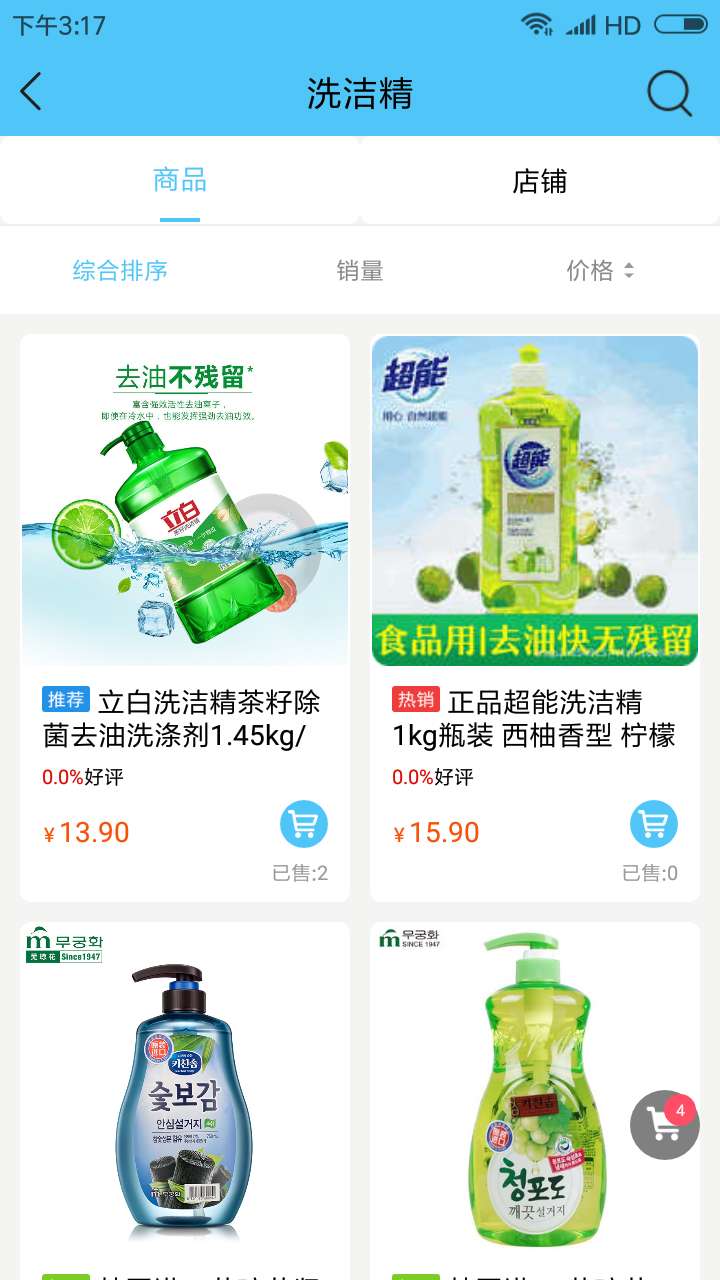Sort results by 价格
This screenshot has height=1280, width=720.
point(599,271)
